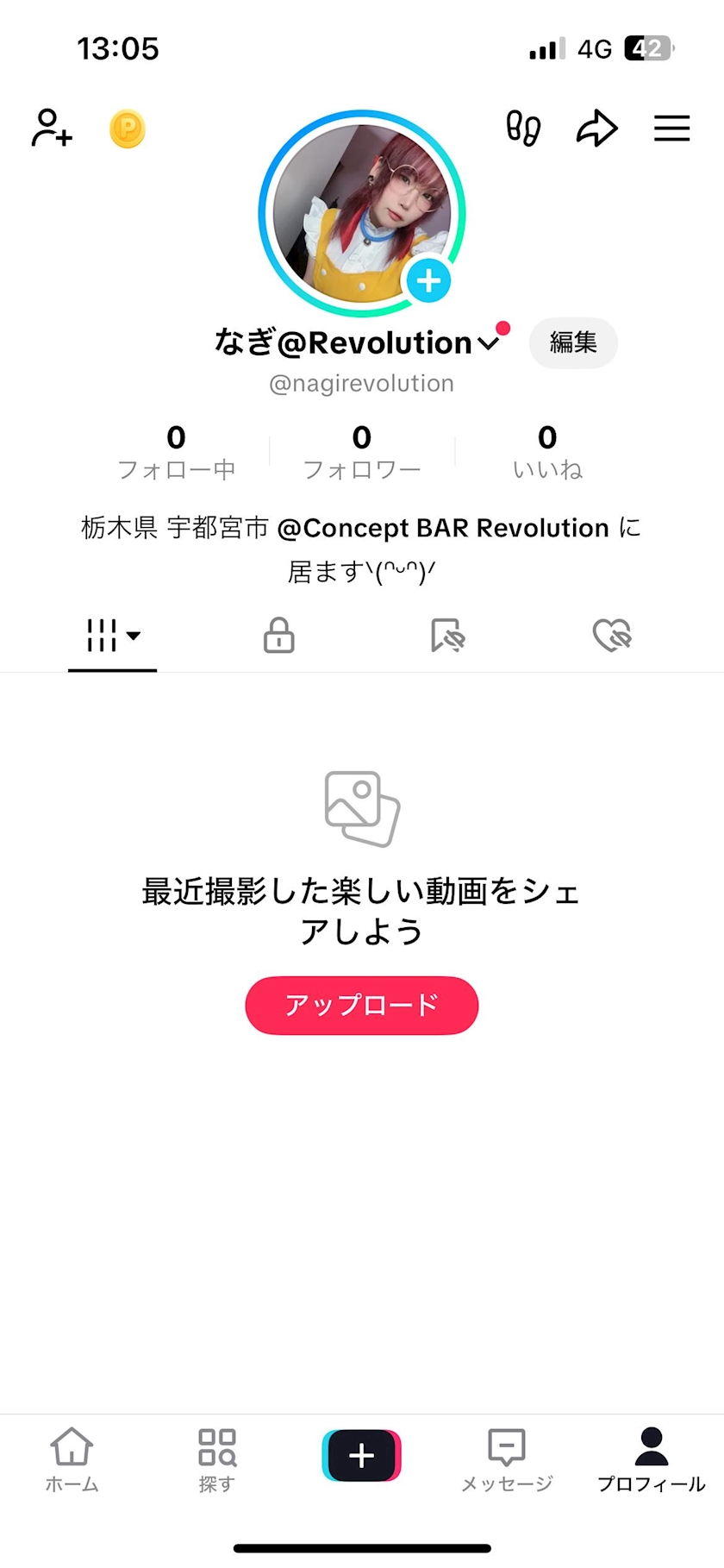Screen dimensions: 724x1568
Task: Tap the アップロード upload button
Action: tap(362, 1006)
